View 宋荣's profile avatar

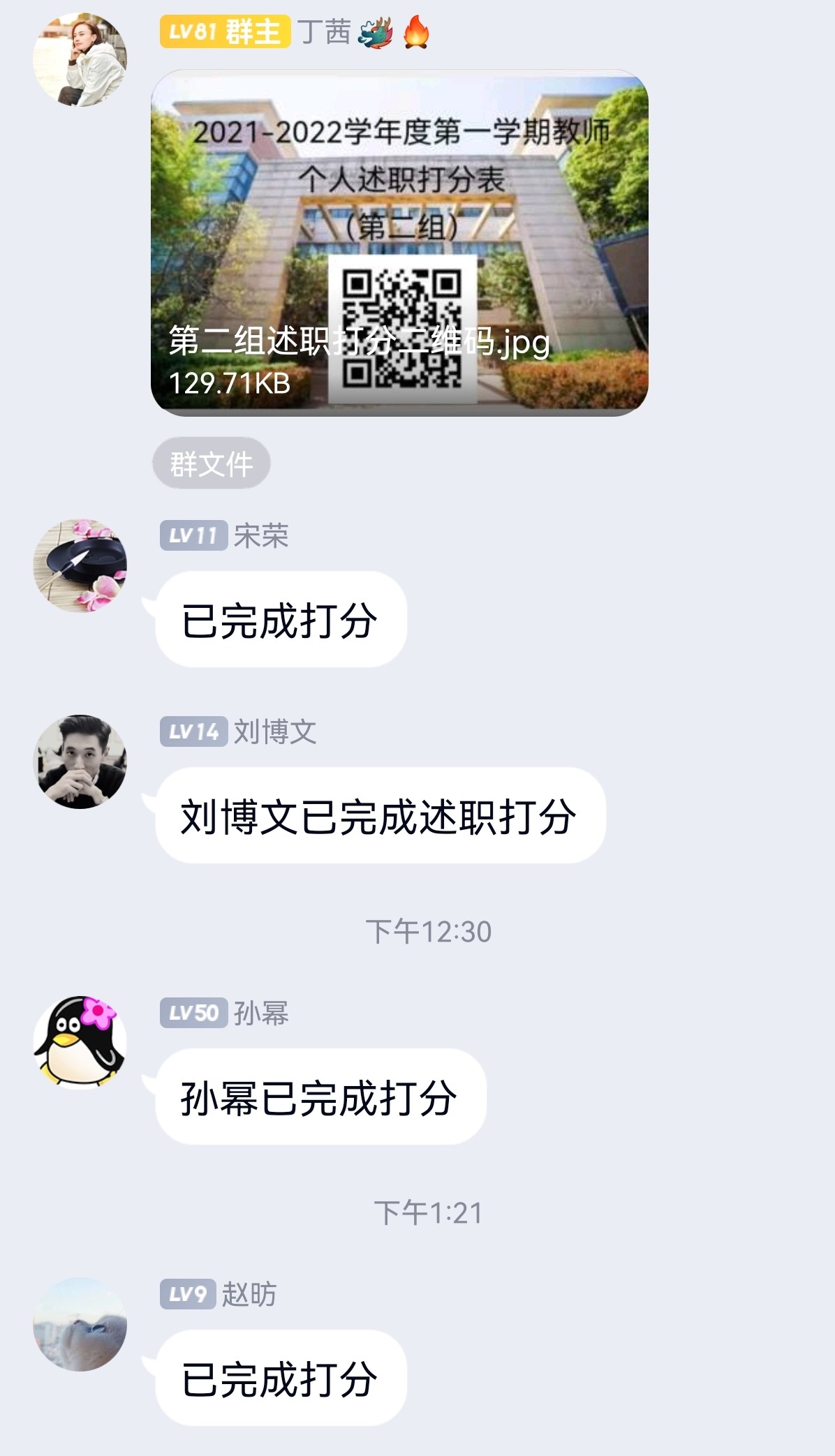(x=80, y=565)
